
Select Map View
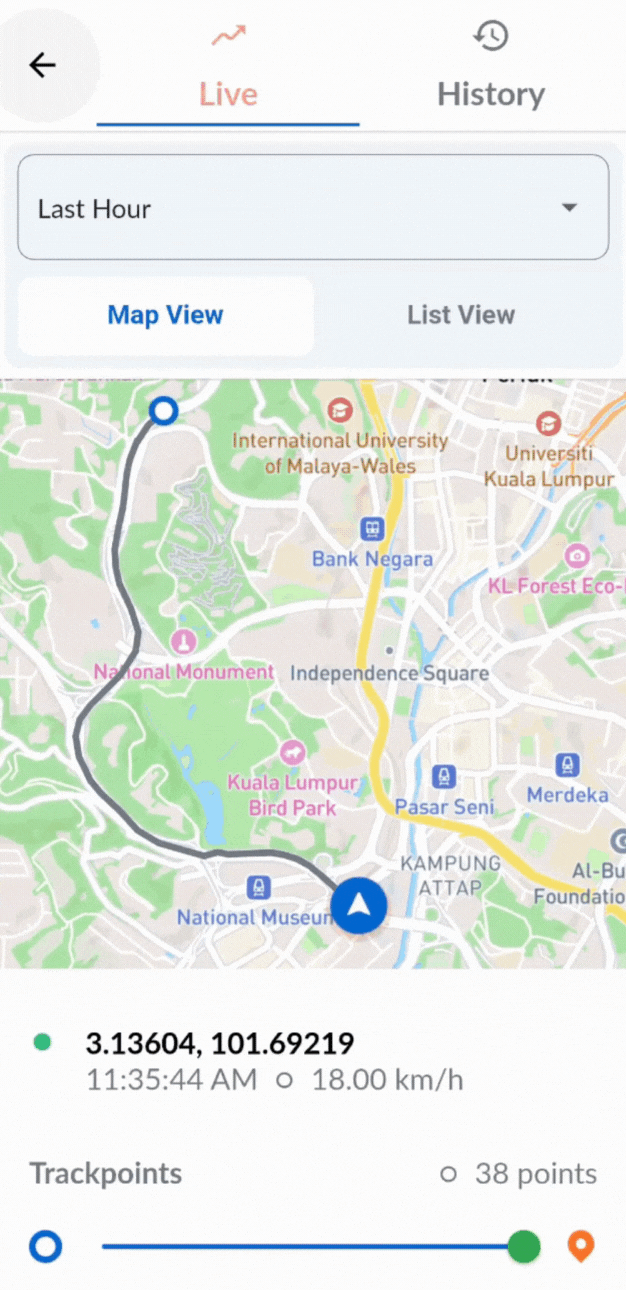pos(166,315)
